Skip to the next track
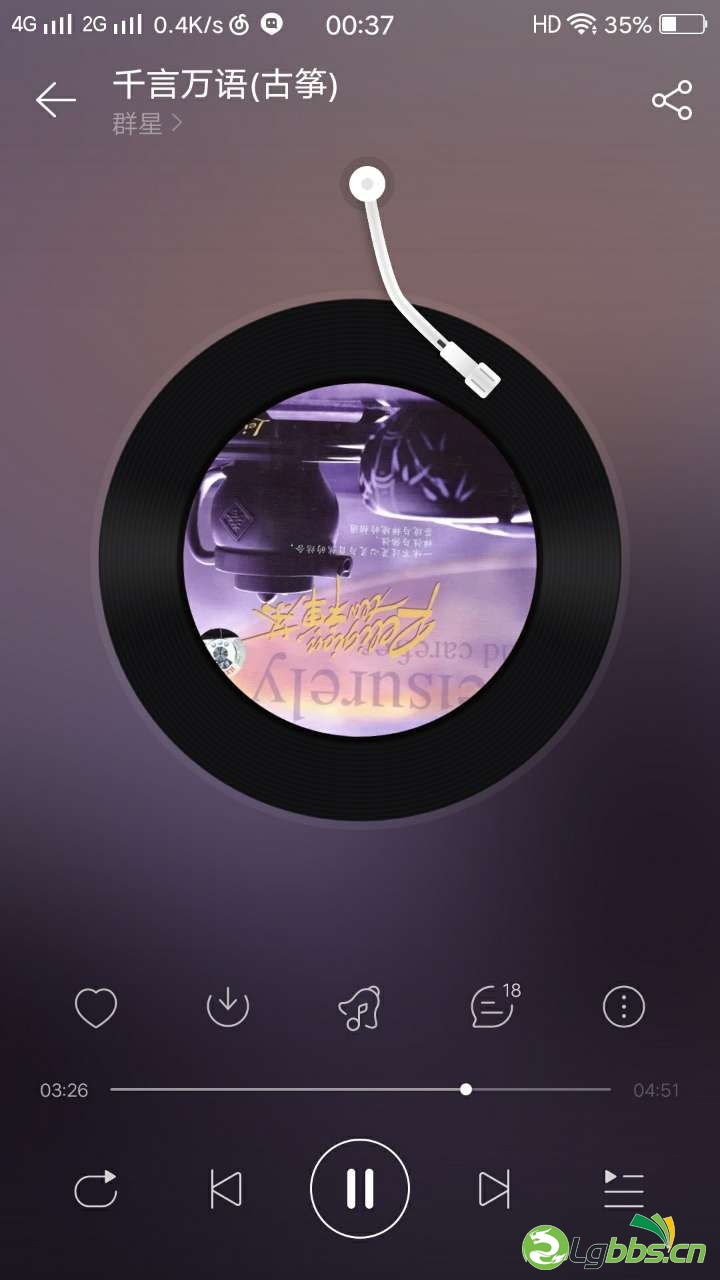720x1280 pixels. tap(494, 1189)
